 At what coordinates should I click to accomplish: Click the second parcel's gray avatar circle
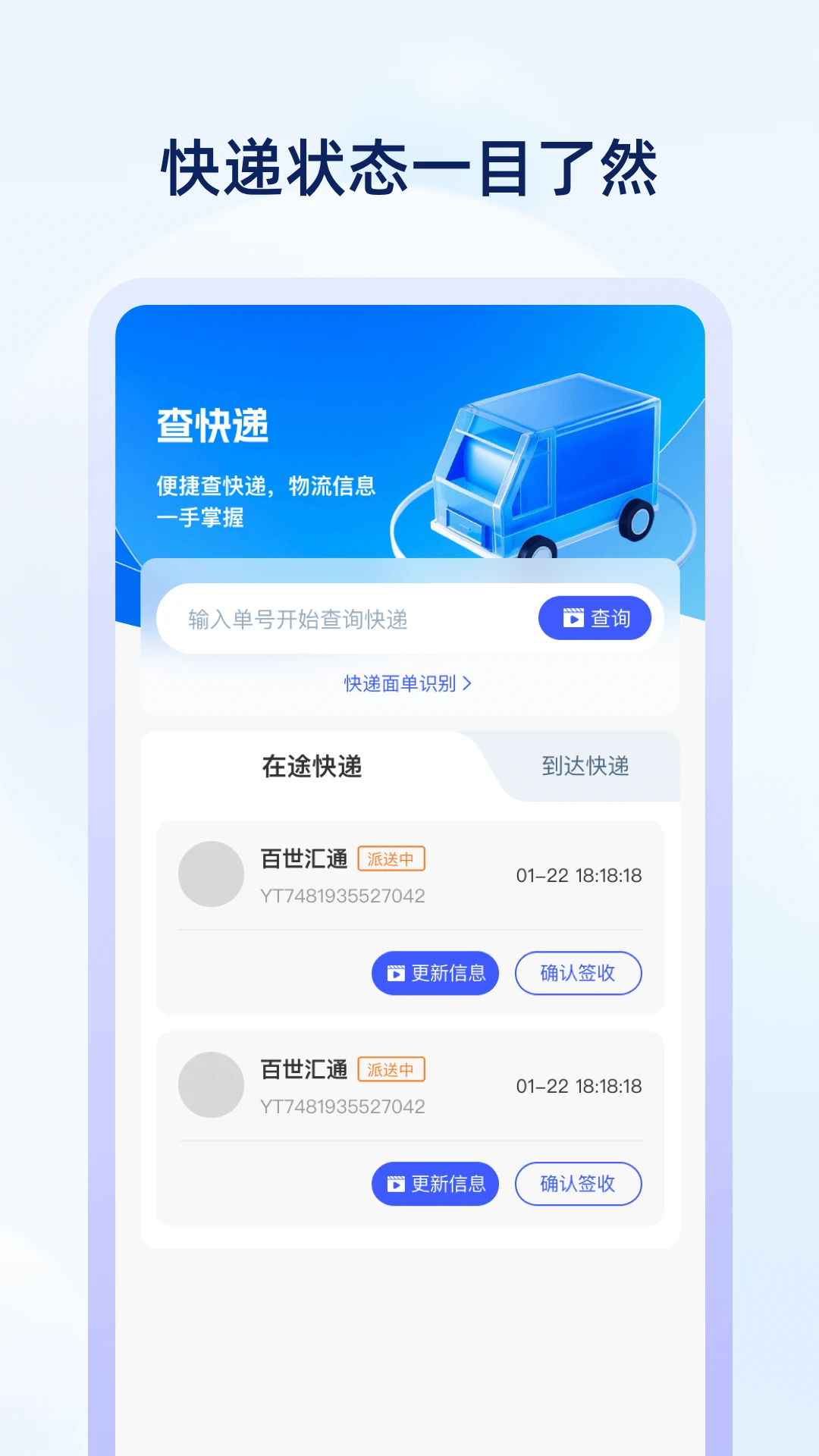(212, 1084)
